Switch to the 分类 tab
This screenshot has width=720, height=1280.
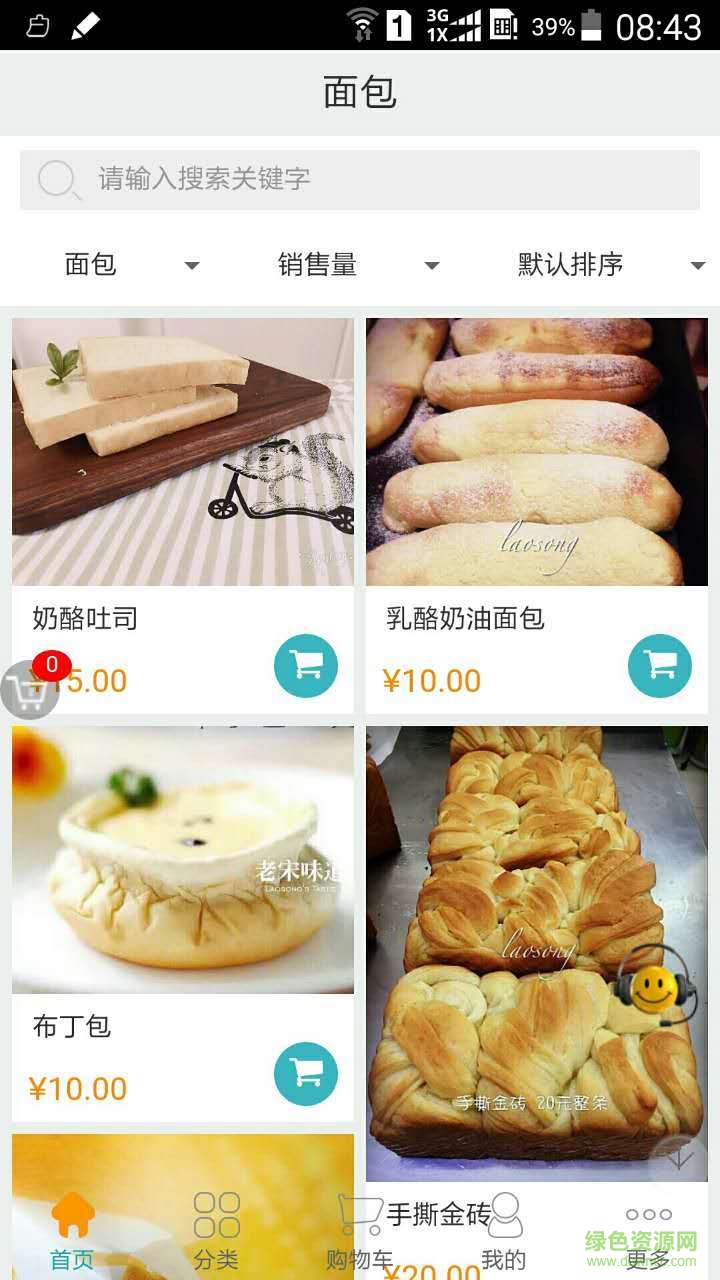pyautogui.click(x=216, y=1232)
